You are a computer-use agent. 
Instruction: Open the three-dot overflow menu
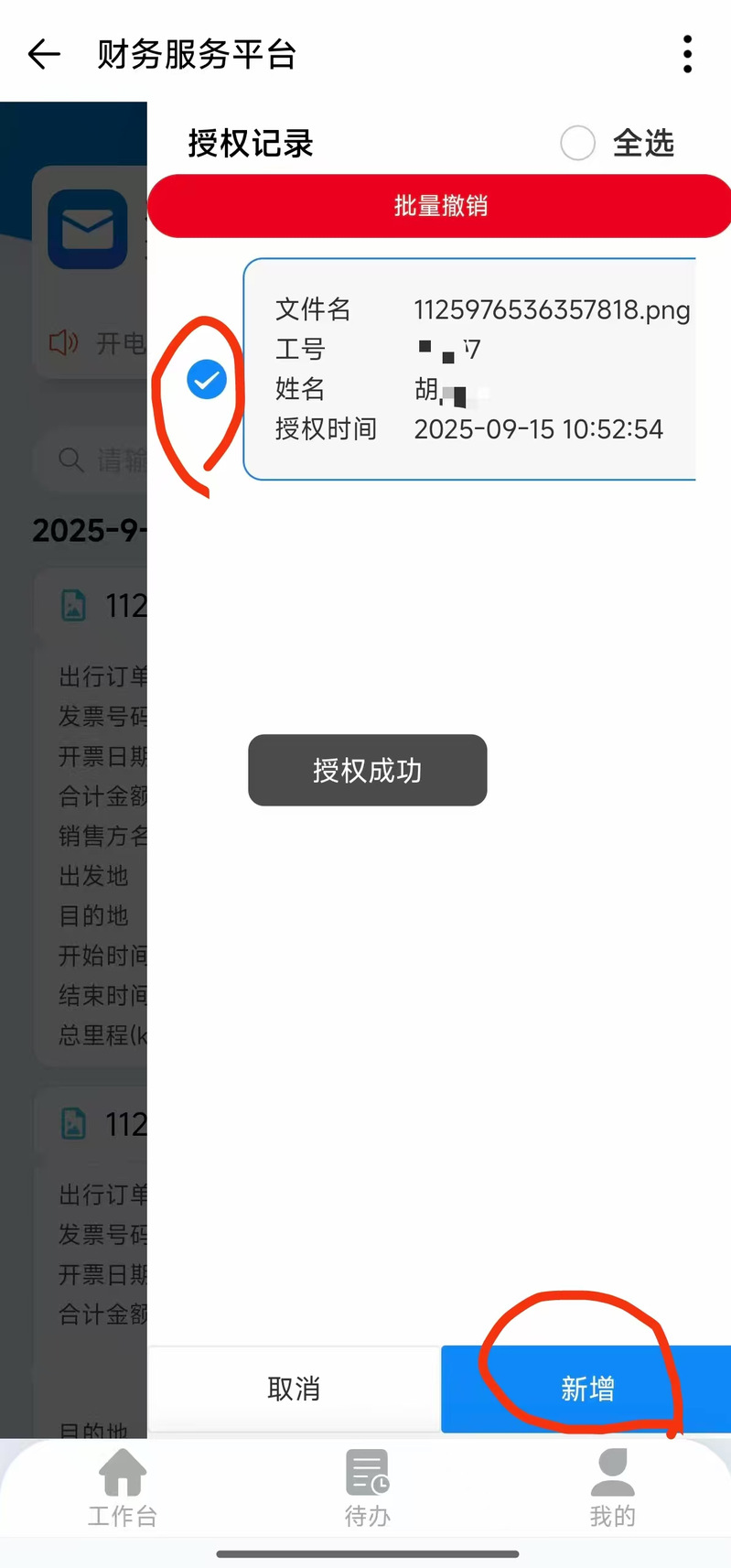687,55
